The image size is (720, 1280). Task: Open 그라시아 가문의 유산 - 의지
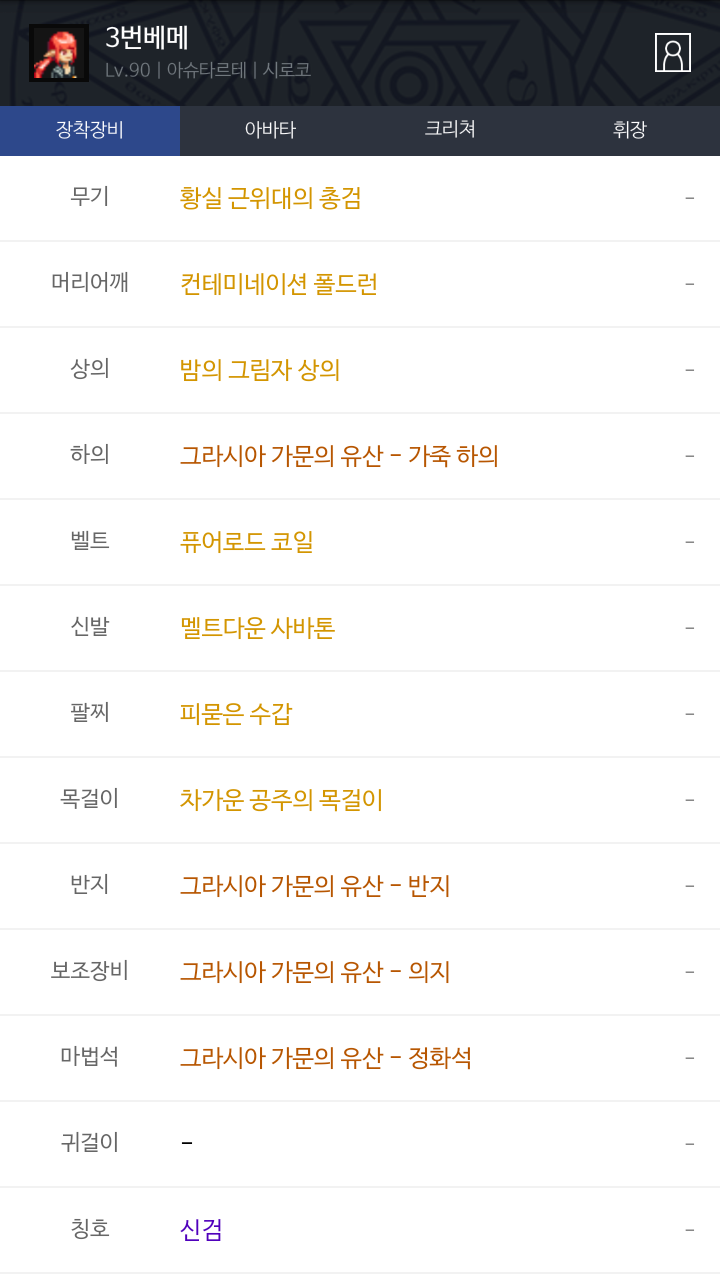(315, 972)
